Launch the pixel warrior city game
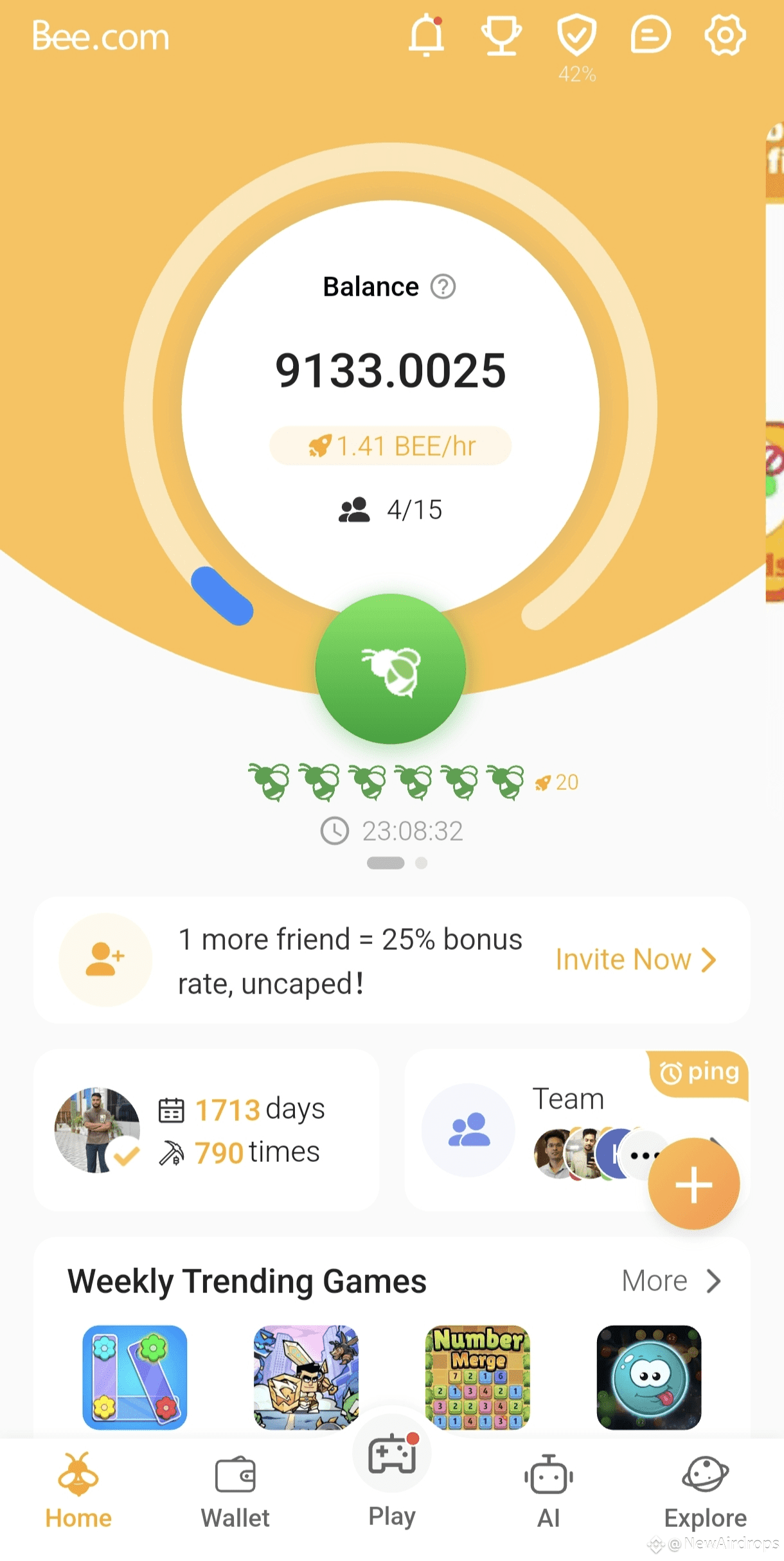Screen dimensions: 784x1561 pos(306,1377)
